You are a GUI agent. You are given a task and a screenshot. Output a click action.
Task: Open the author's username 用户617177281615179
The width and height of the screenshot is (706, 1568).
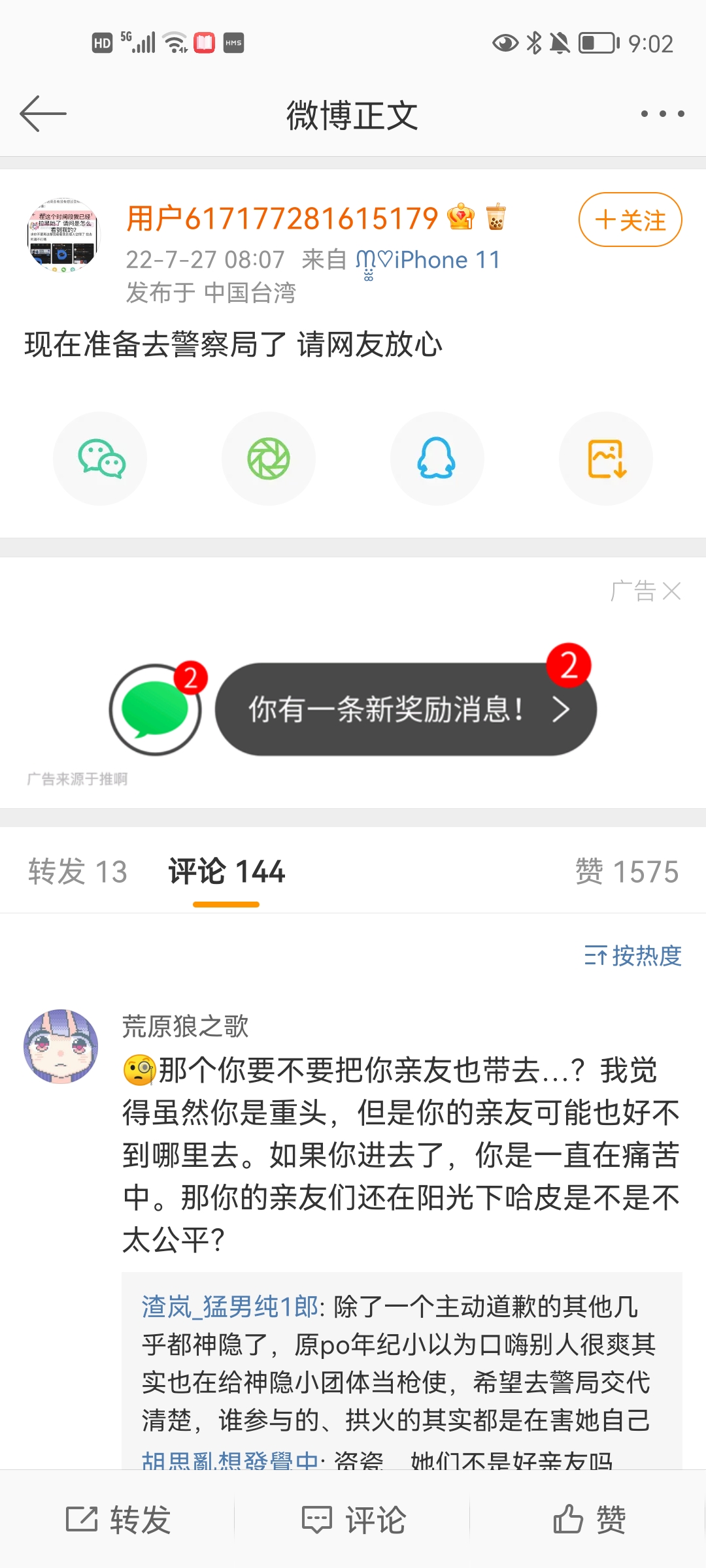pyautogui.click(x=282, y=218)
